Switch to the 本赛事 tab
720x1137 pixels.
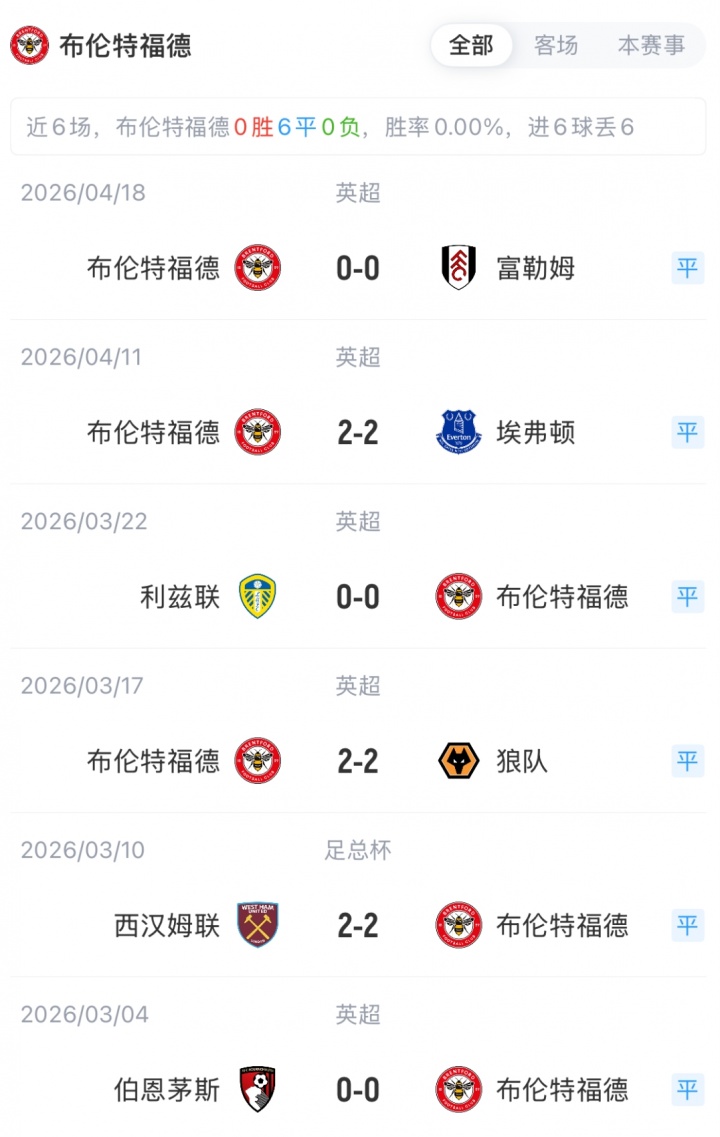[x=651, y=46]
